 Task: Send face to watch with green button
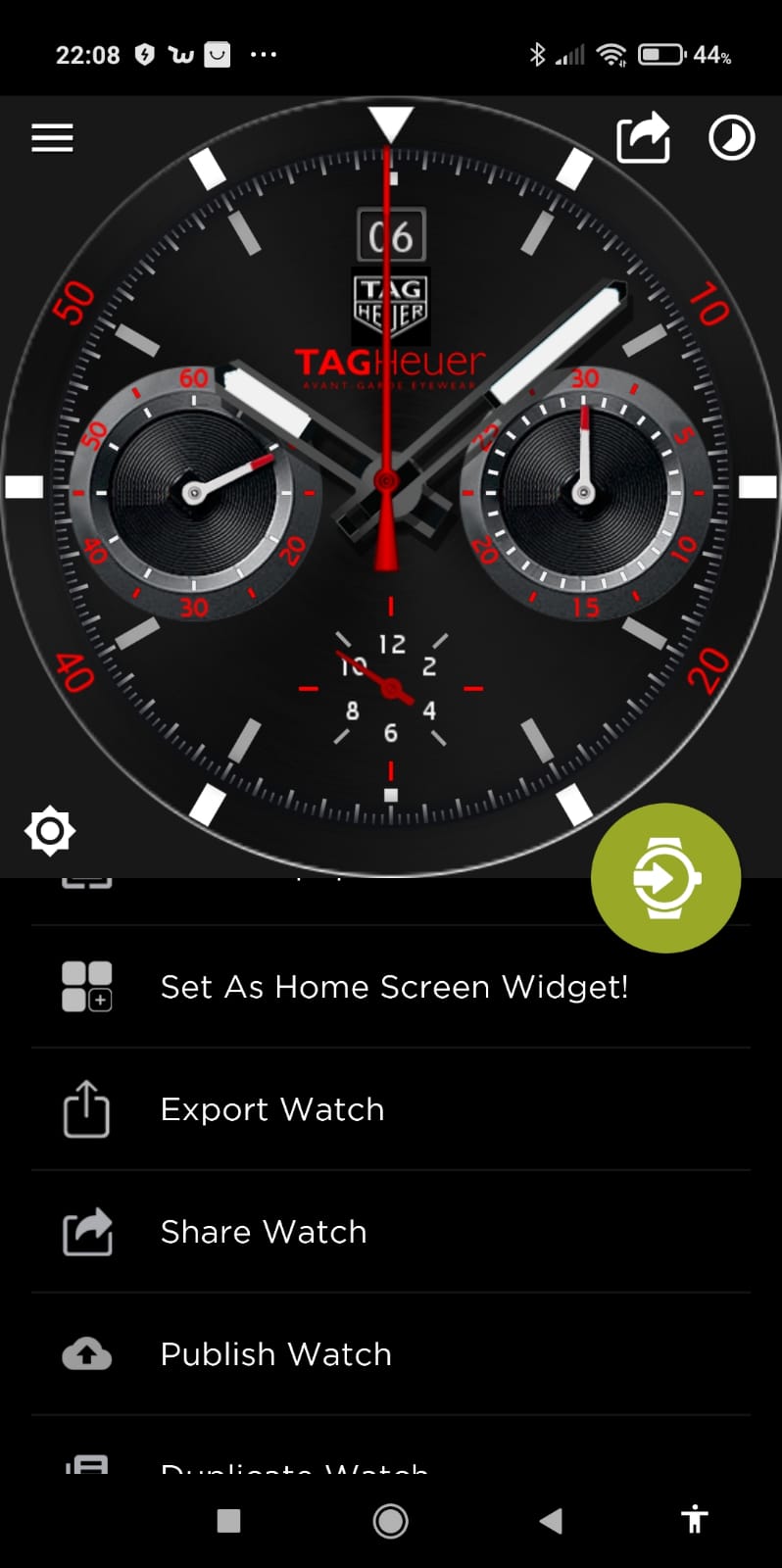coord(666,878)
